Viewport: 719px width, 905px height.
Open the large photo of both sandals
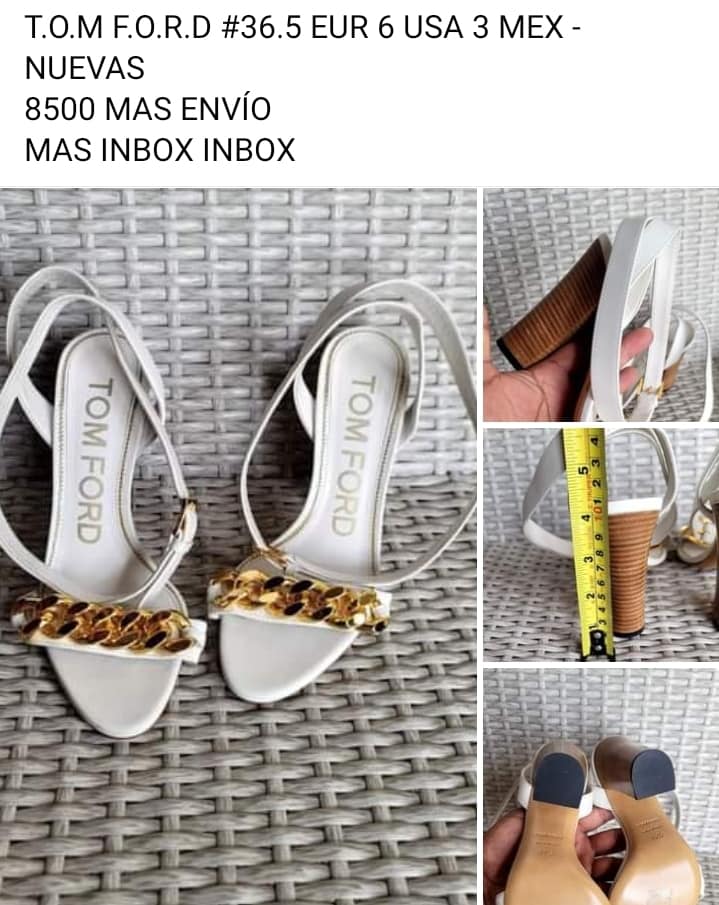coord(238,545)
